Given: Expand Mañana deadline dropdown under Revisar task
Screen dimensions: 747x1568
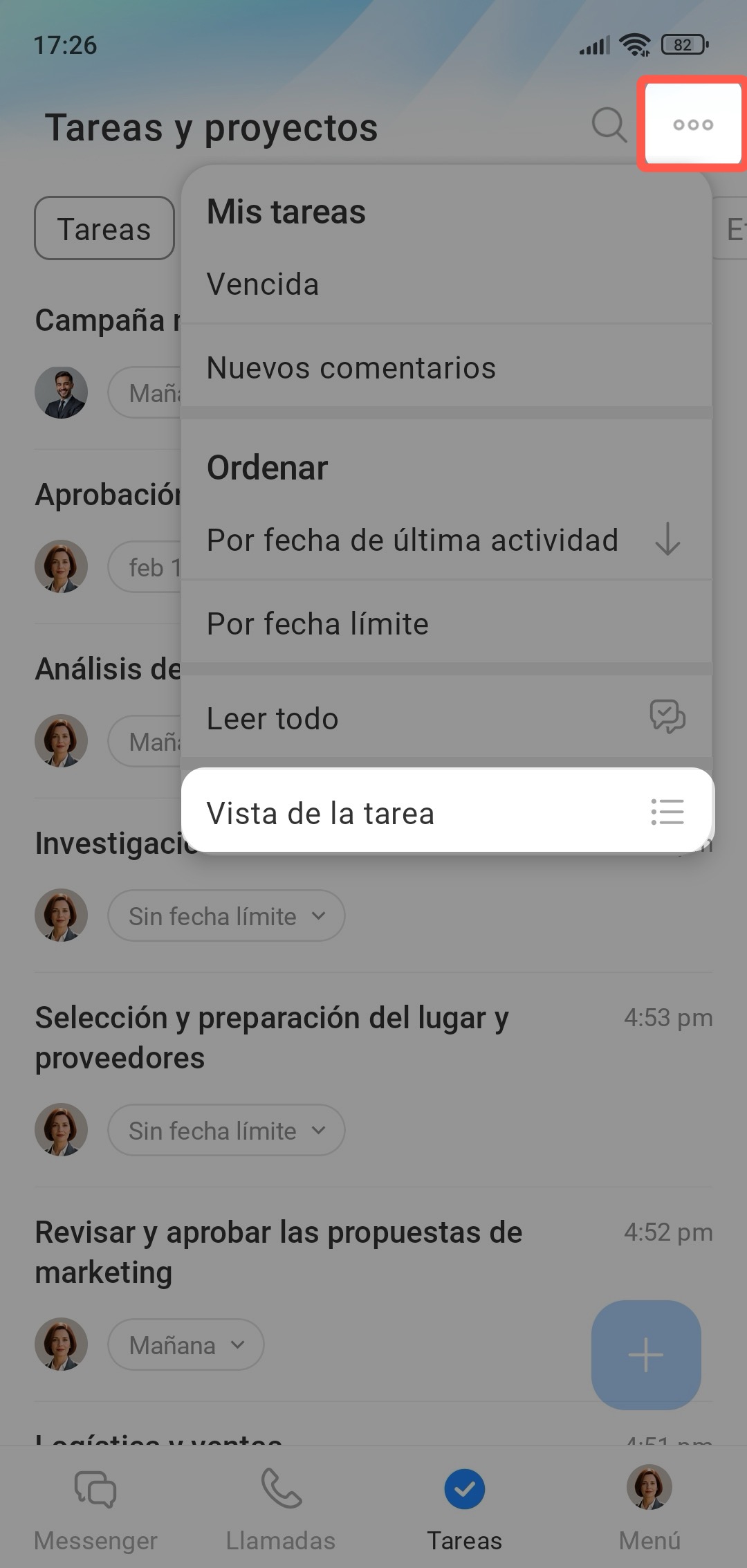Looking at the screenshot, I should click(x=186, y=1345).
